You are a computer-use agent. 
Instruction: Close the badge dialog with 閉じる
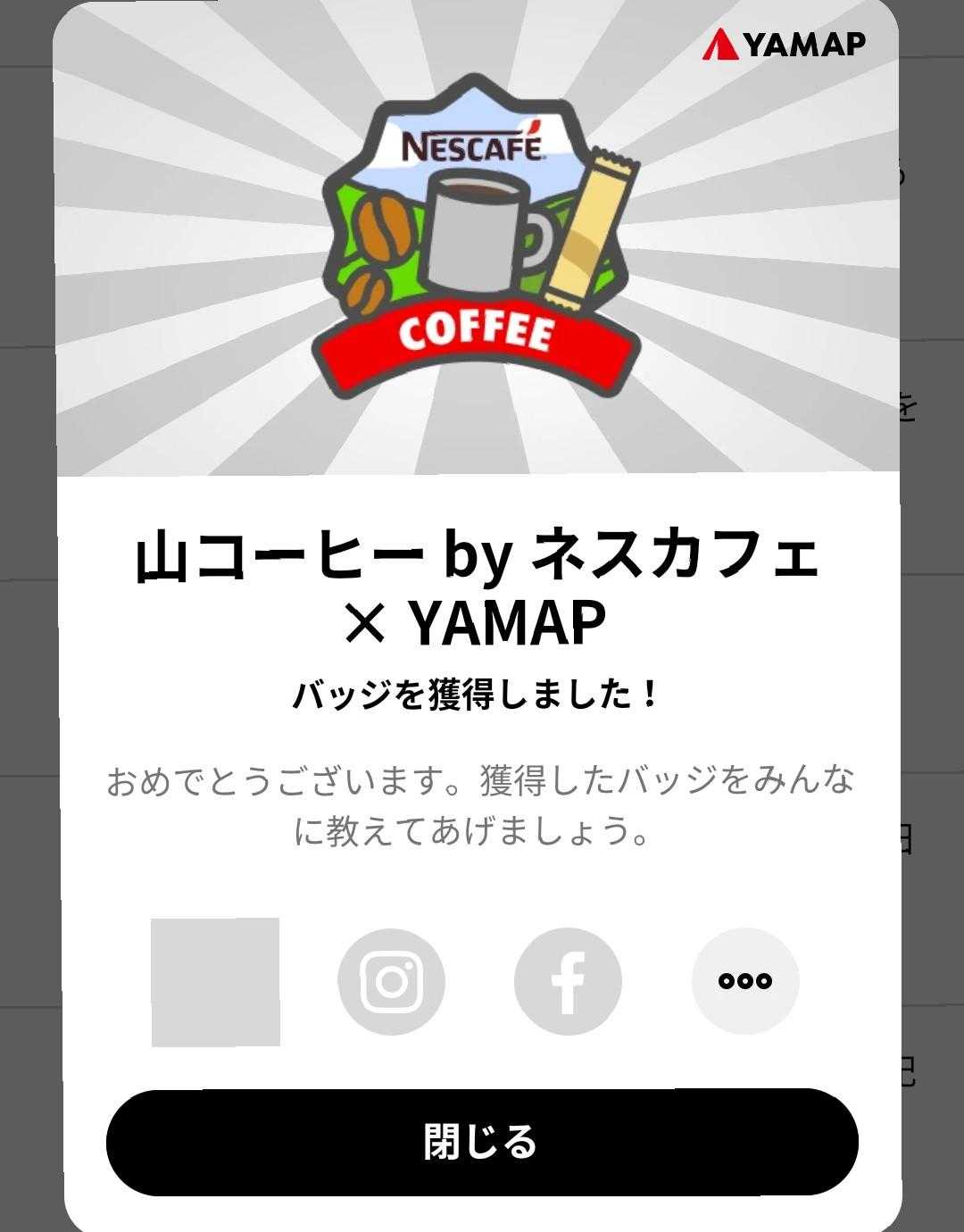coord(482,1142)
